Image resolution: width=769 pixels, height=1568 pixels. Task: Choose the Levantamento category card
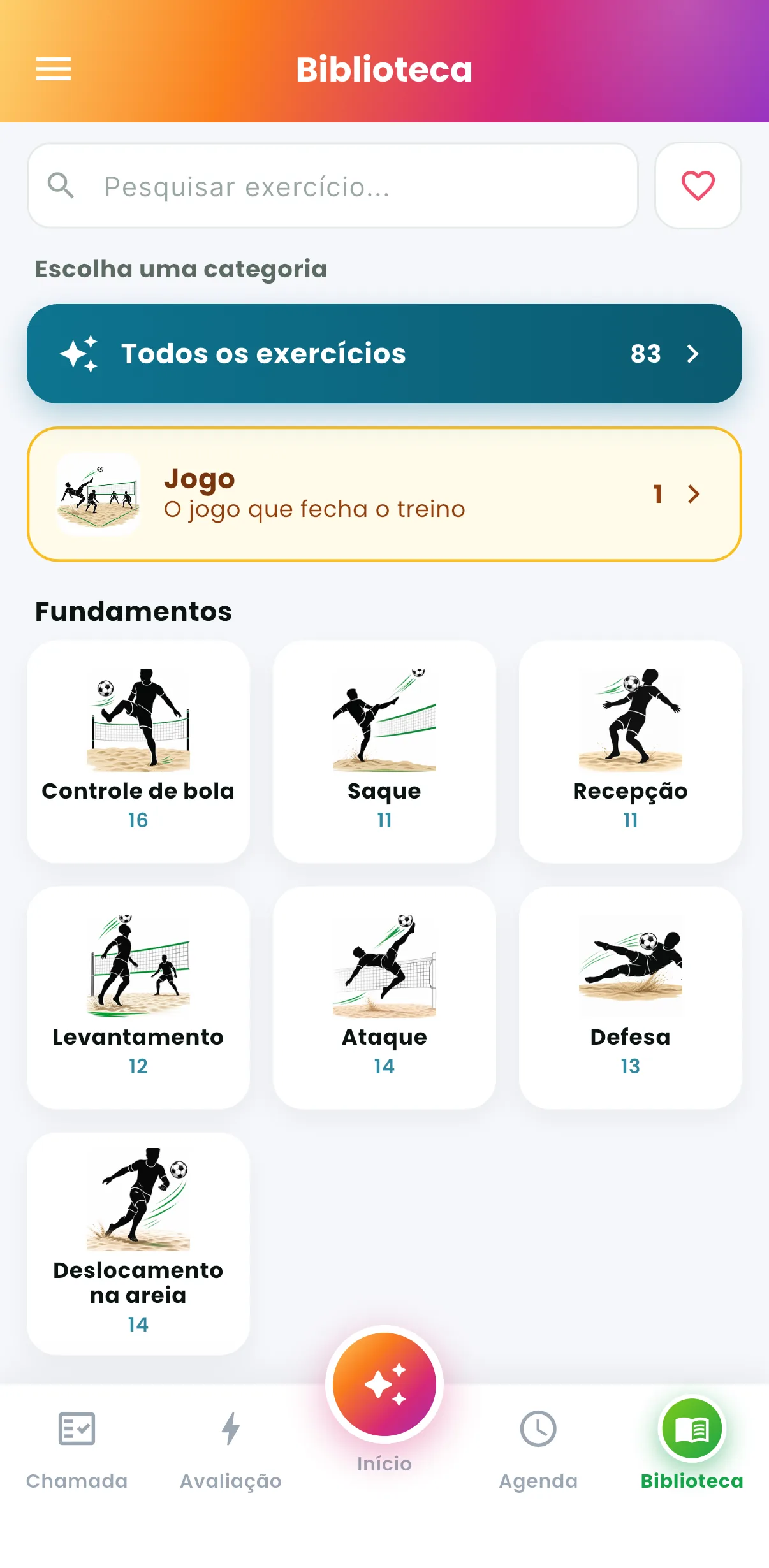(138, 998)
